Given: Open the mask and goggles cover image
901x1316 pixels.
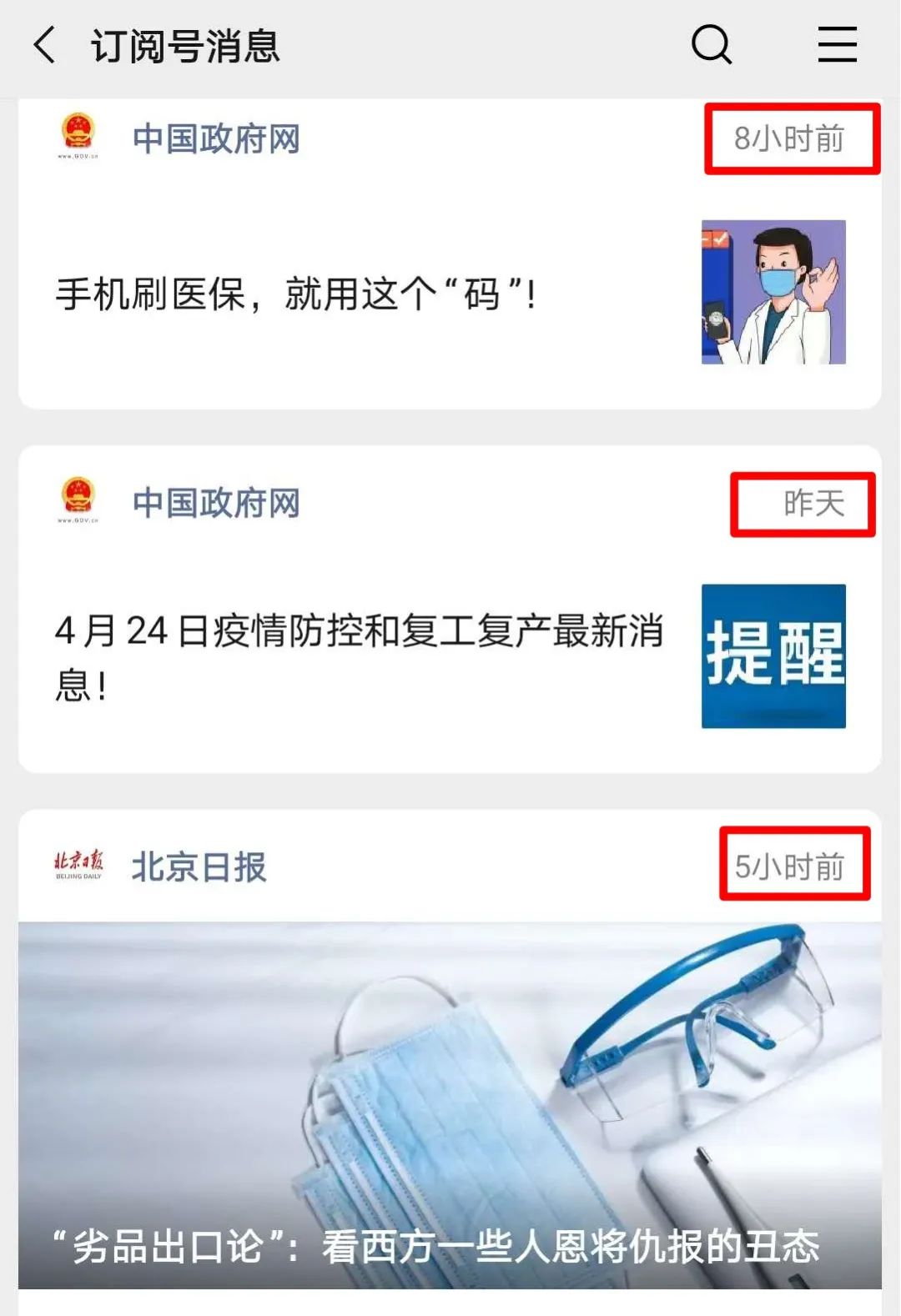Looking at the screenshot, I should click(450, 1067).
